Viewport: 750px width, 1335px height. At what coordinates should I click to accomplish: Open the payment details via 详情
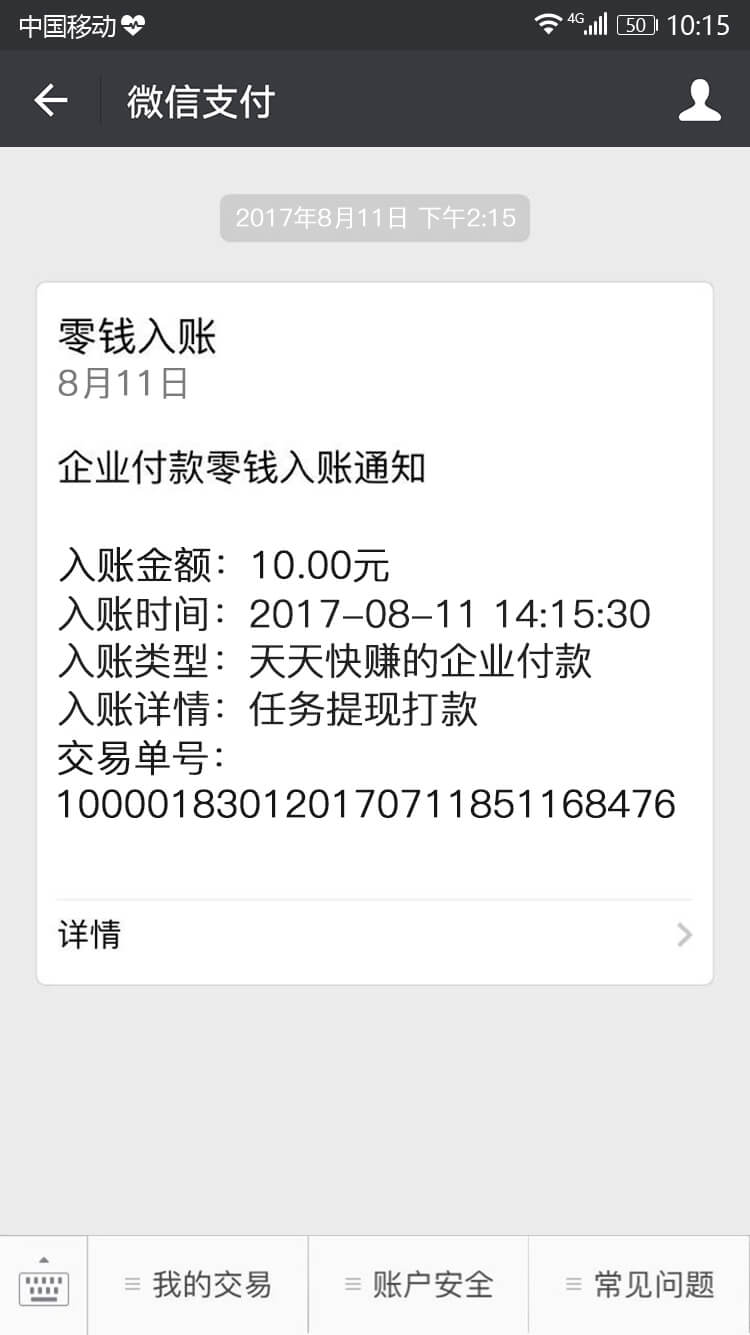(x=89, y=934)
